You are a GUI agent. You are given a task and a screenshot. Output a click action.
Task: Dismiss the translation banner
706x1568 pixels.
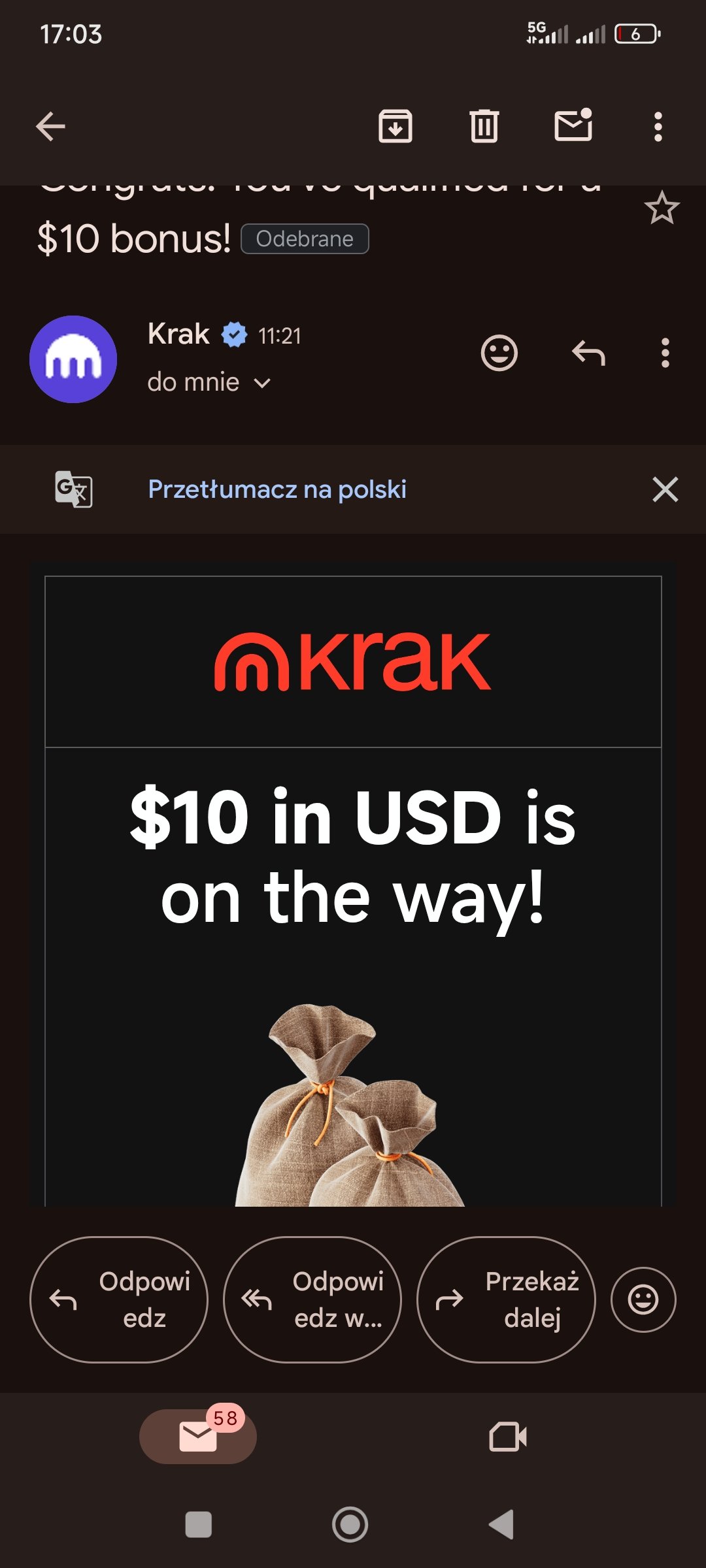665,489
